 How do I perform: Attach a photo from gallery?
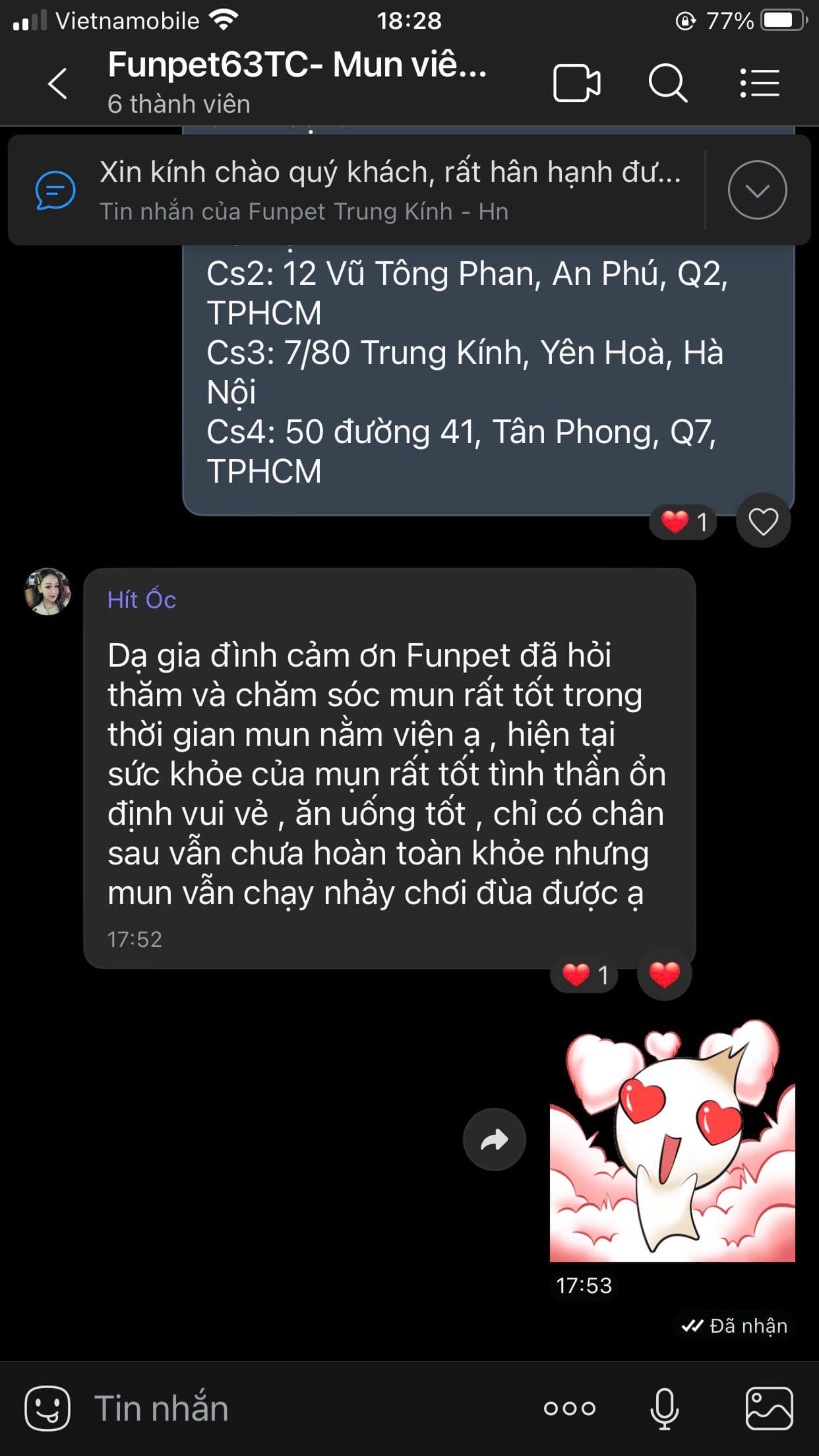coord(769,1408)
